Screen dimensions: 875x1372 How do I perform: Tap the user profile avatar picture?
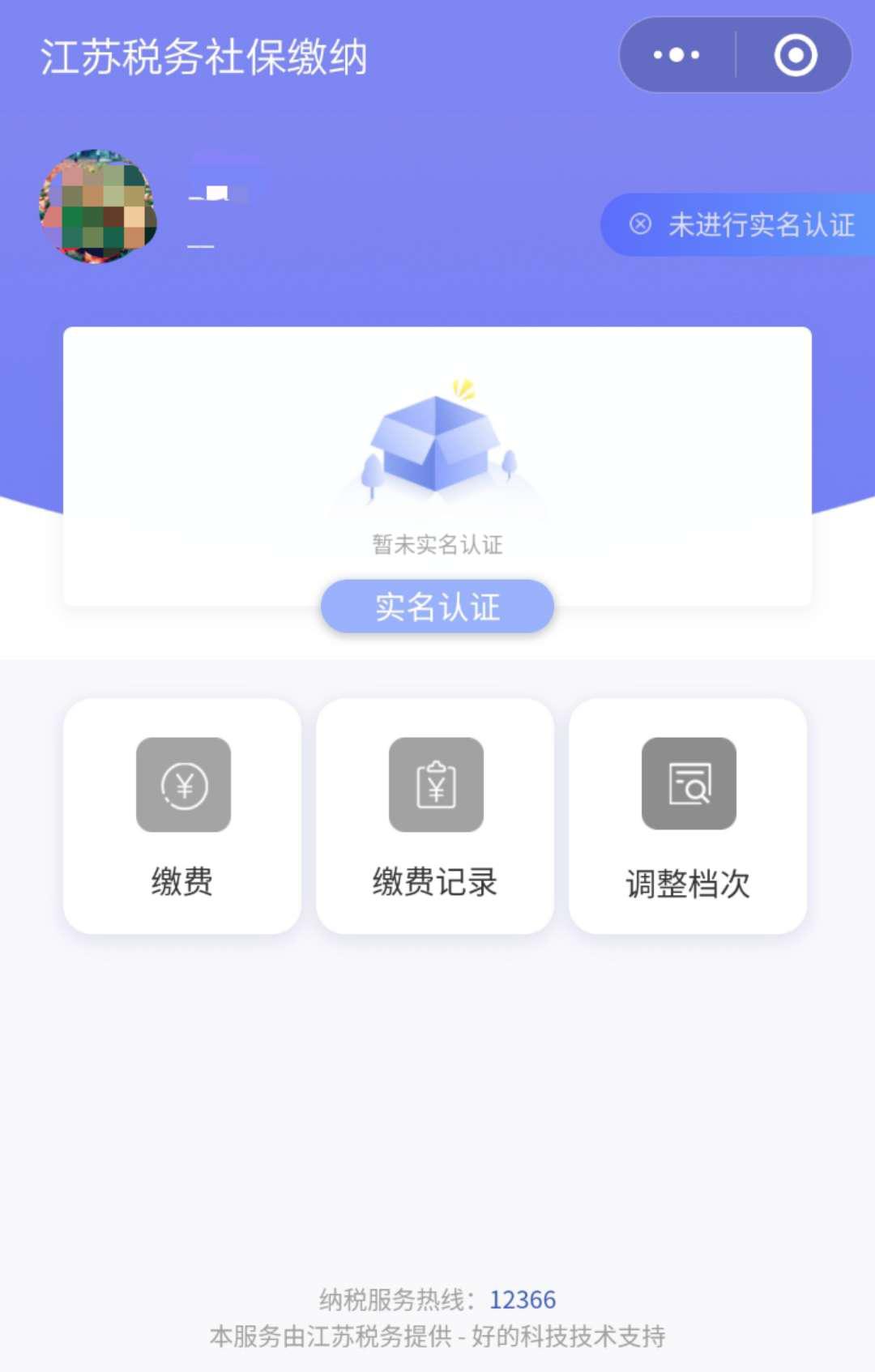[97, 202]
